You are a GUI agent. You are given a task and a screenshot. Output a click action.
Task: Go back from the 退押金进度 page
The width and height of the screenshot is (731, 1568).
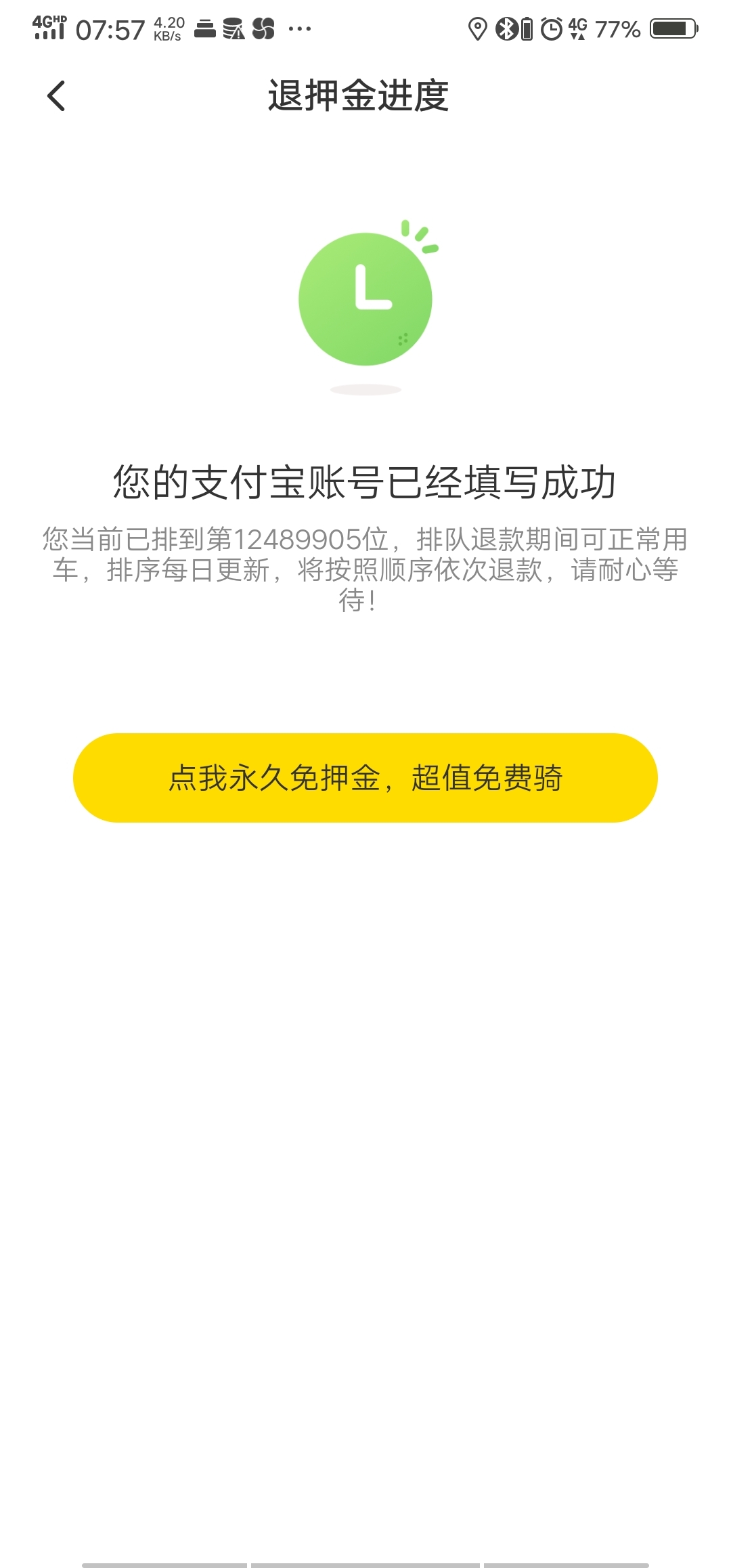pos(56,95)
